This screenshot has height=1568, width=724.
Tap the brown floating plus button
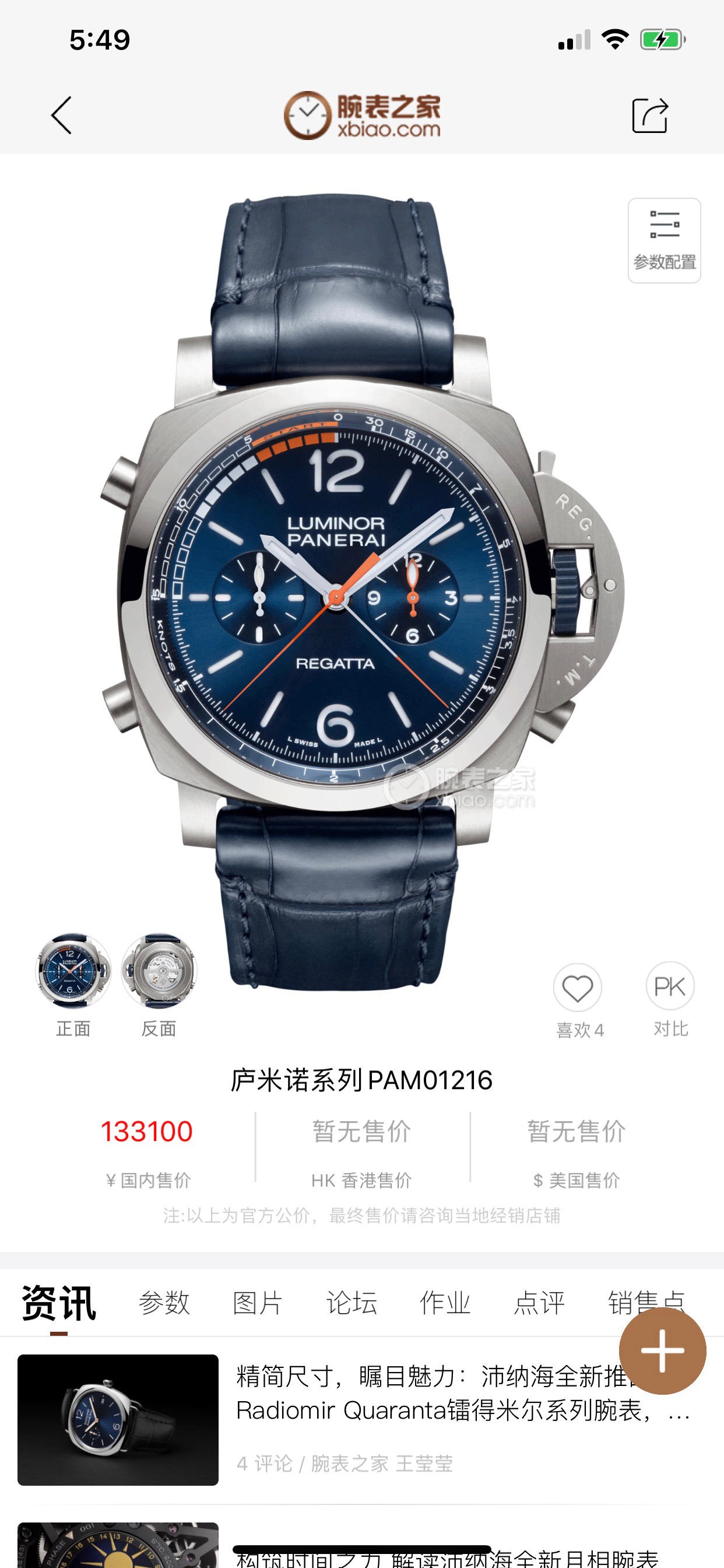point(662,1350)
